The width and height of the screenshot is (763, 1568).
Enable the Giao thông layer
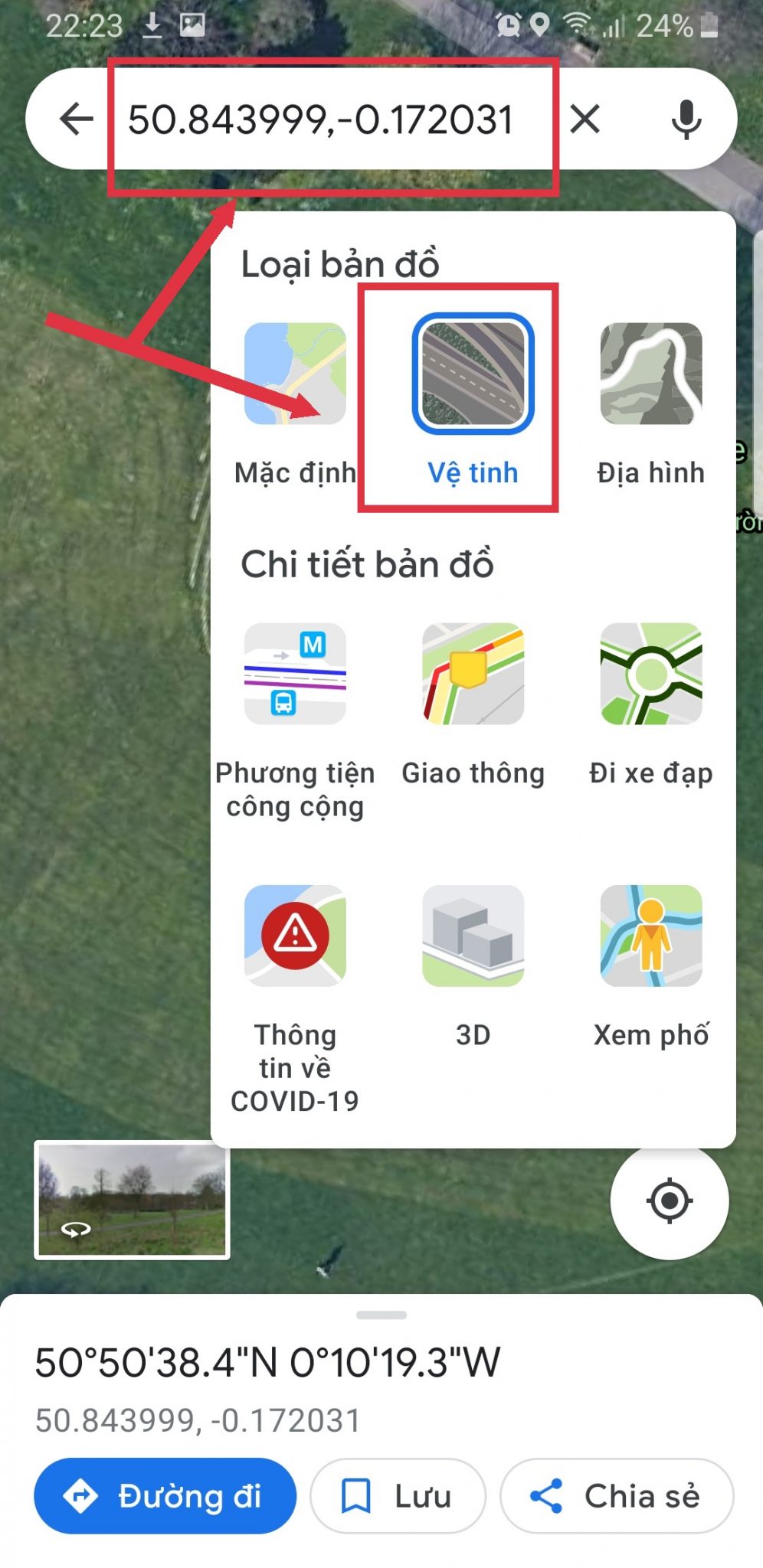point(473,675)
